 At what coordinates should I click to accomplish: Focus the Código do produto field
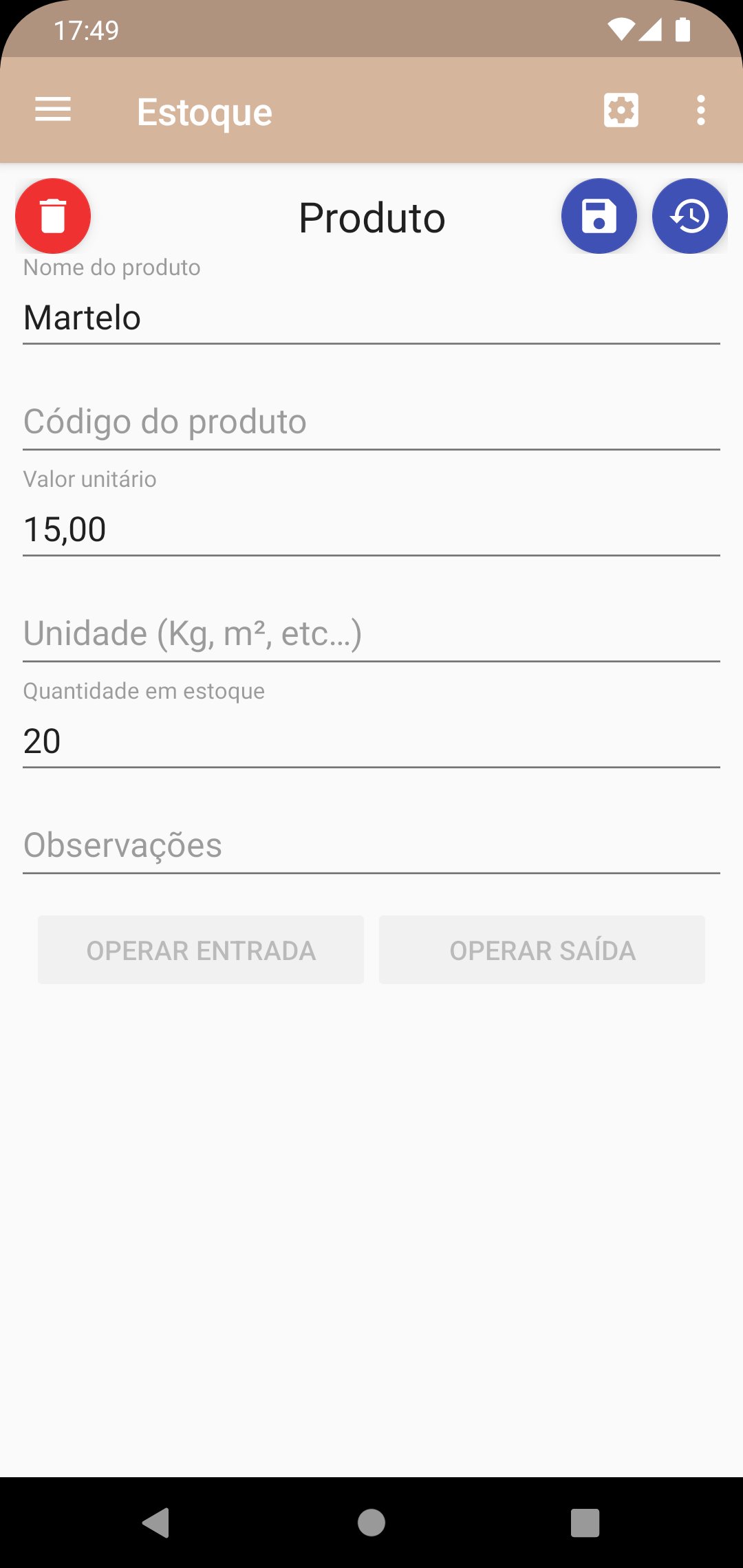click(x=371, y=422)
